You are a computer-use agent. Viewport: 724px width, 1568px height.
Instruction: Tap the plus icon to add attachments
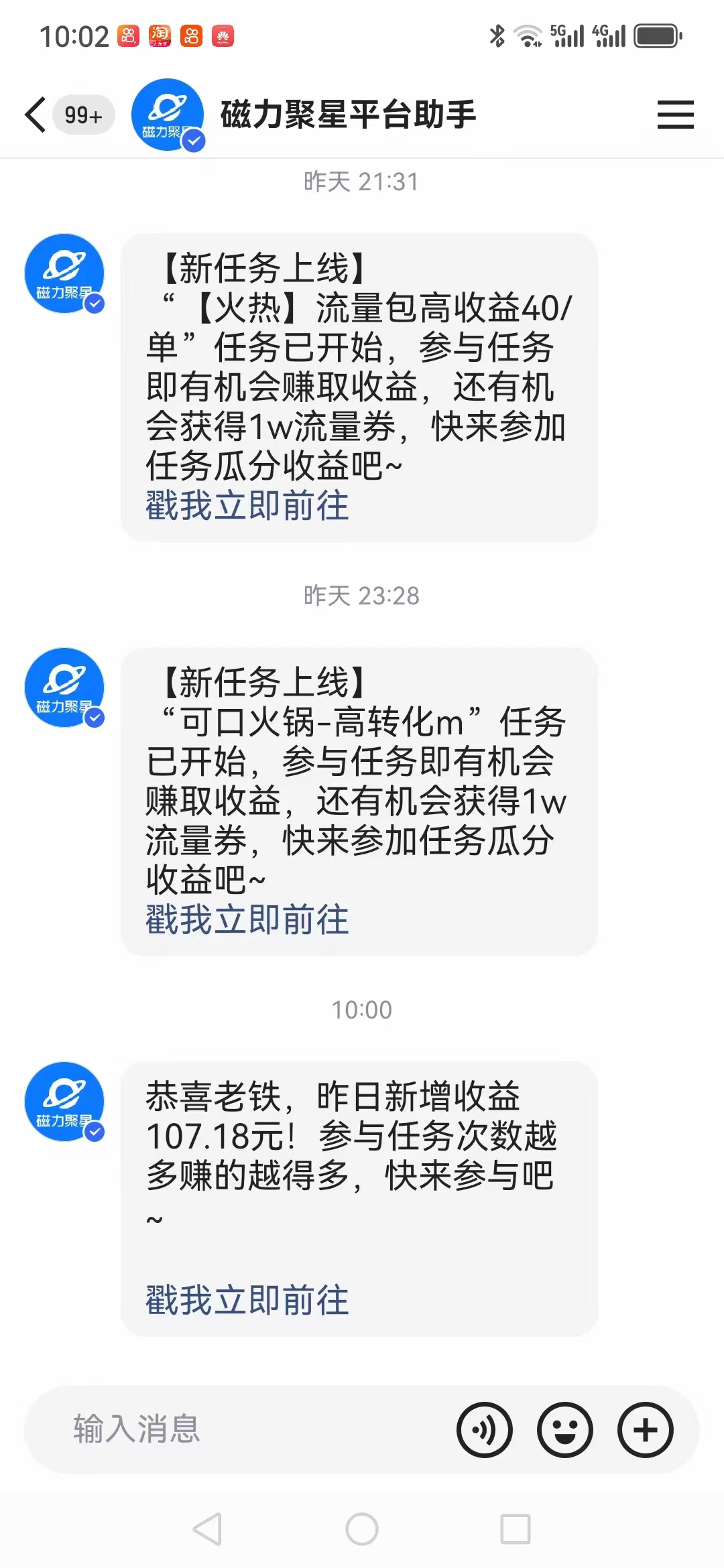(x=645, y=1429)
